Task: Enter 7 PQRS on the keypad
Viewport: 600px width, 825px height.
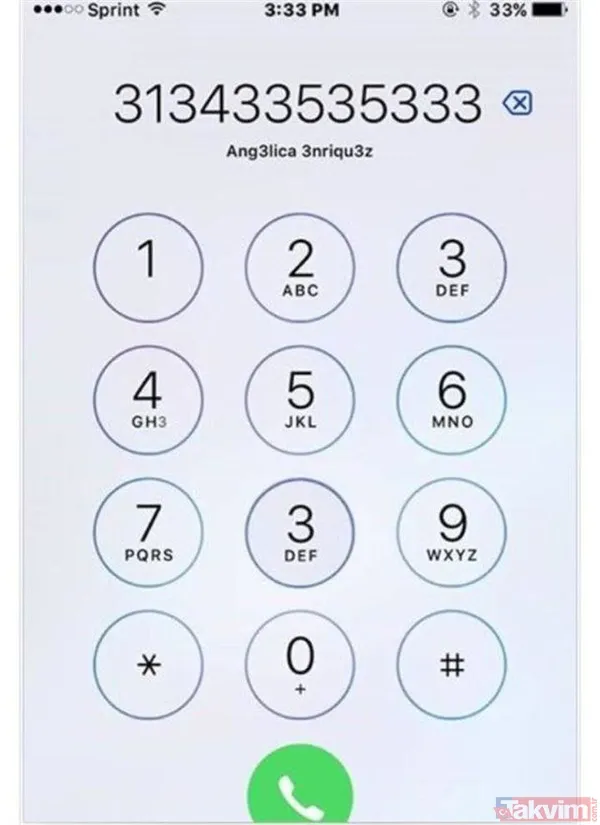Action: 148,530
